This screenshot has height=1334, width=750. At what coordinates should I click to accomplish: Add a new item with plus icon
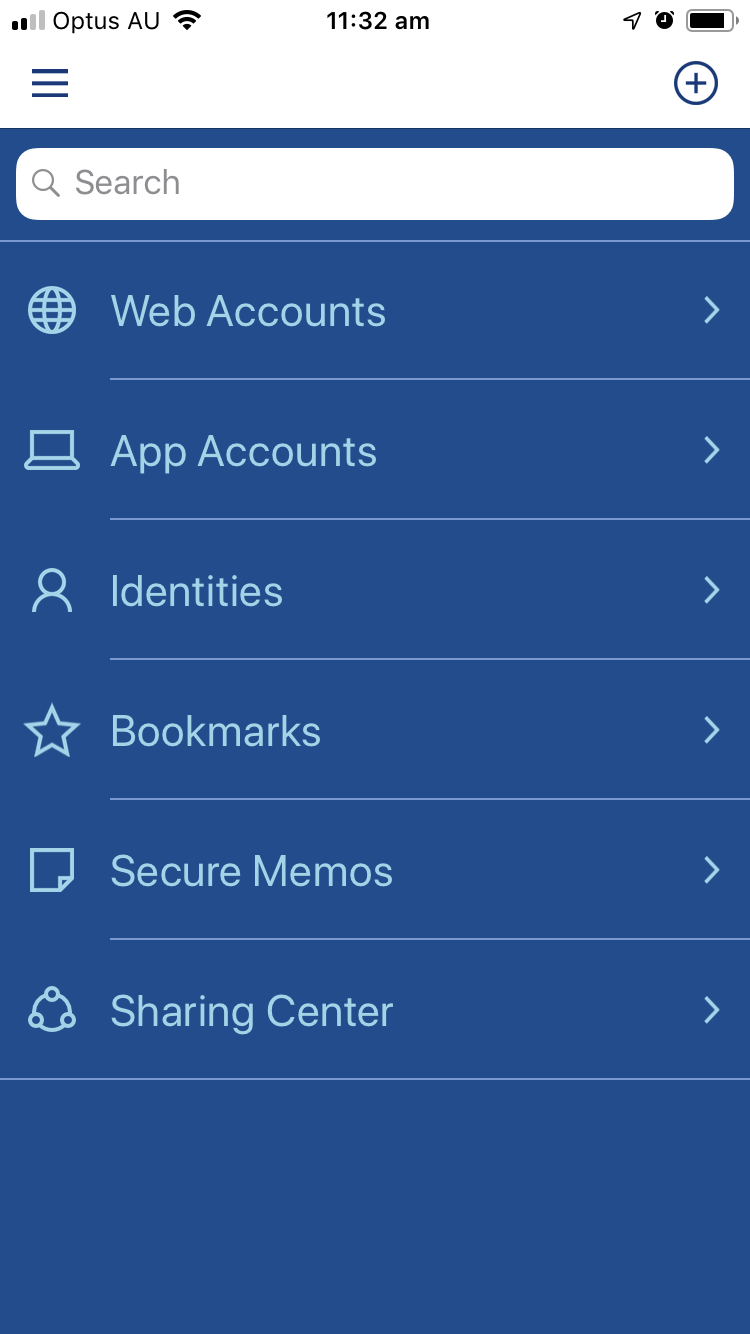point(696,83)
